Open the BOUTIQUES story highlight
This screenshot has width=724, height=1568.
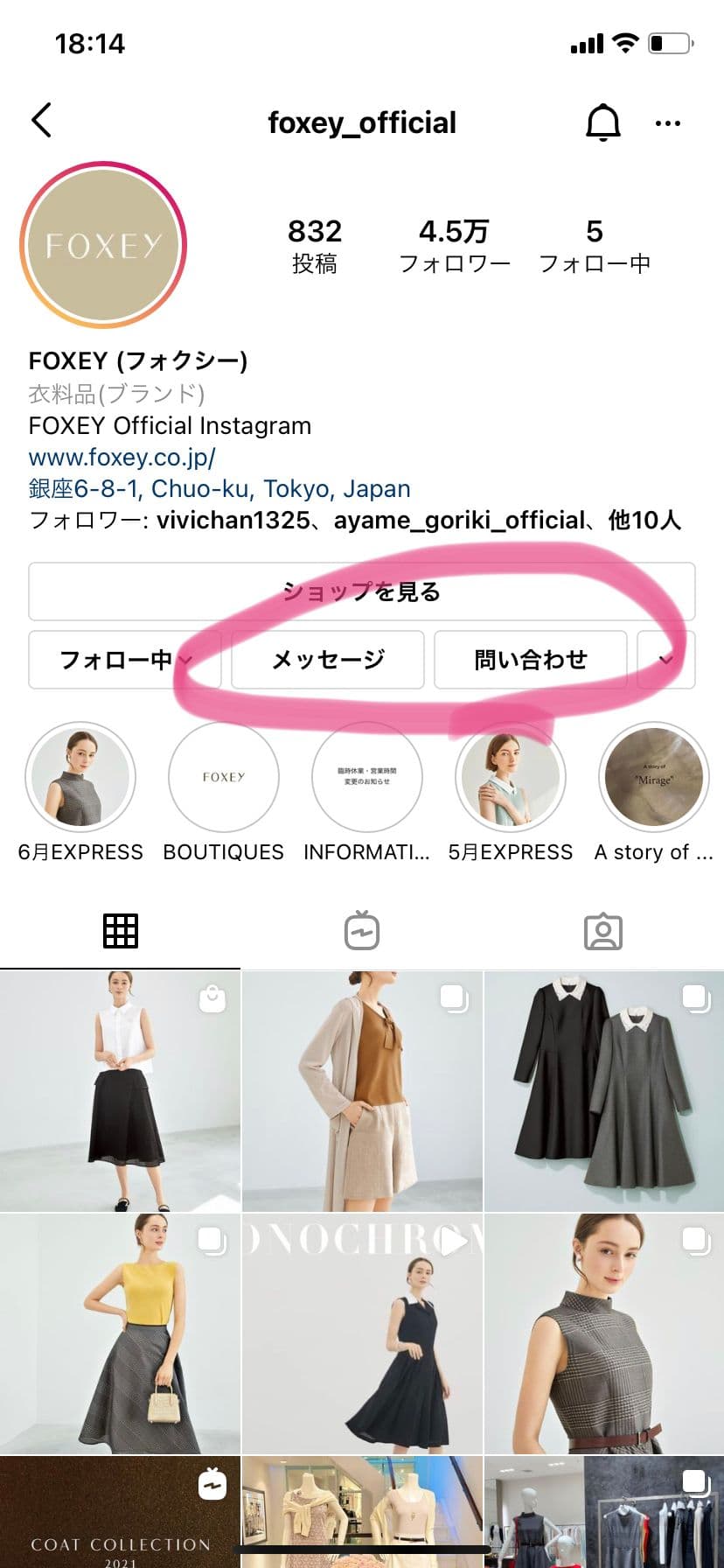224,777
